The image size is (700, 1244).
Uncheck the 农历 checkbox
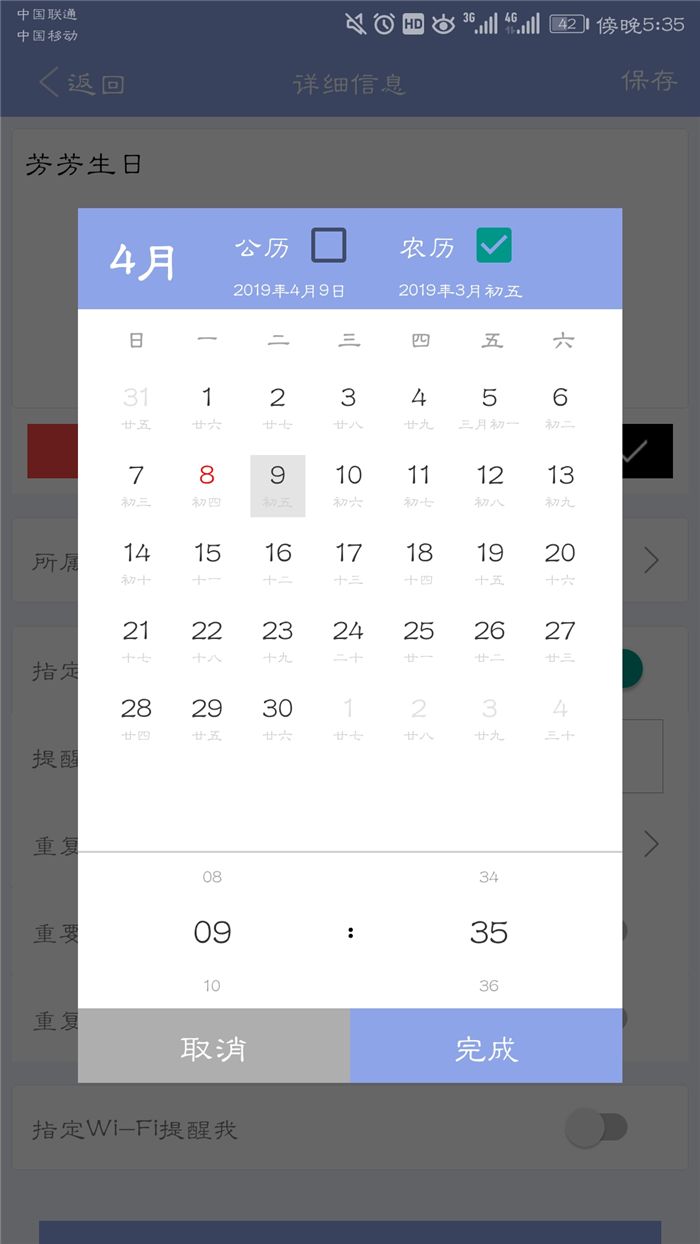(x=494, y=245)
